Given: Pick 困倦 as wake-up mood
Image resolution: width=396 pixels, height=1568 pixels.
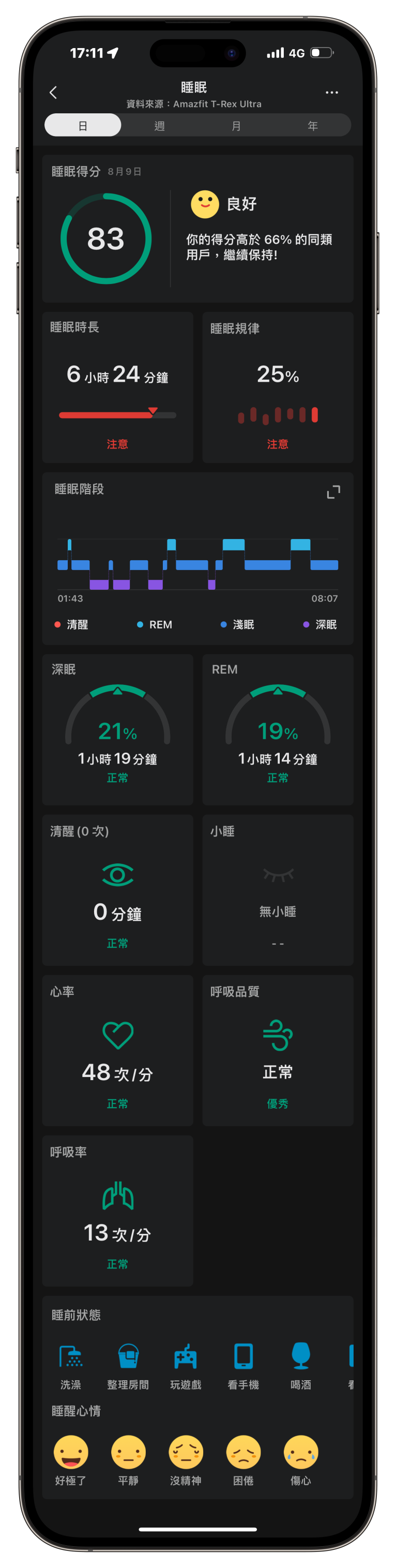Looking at the screenshot, I should tap(243, 1459).
